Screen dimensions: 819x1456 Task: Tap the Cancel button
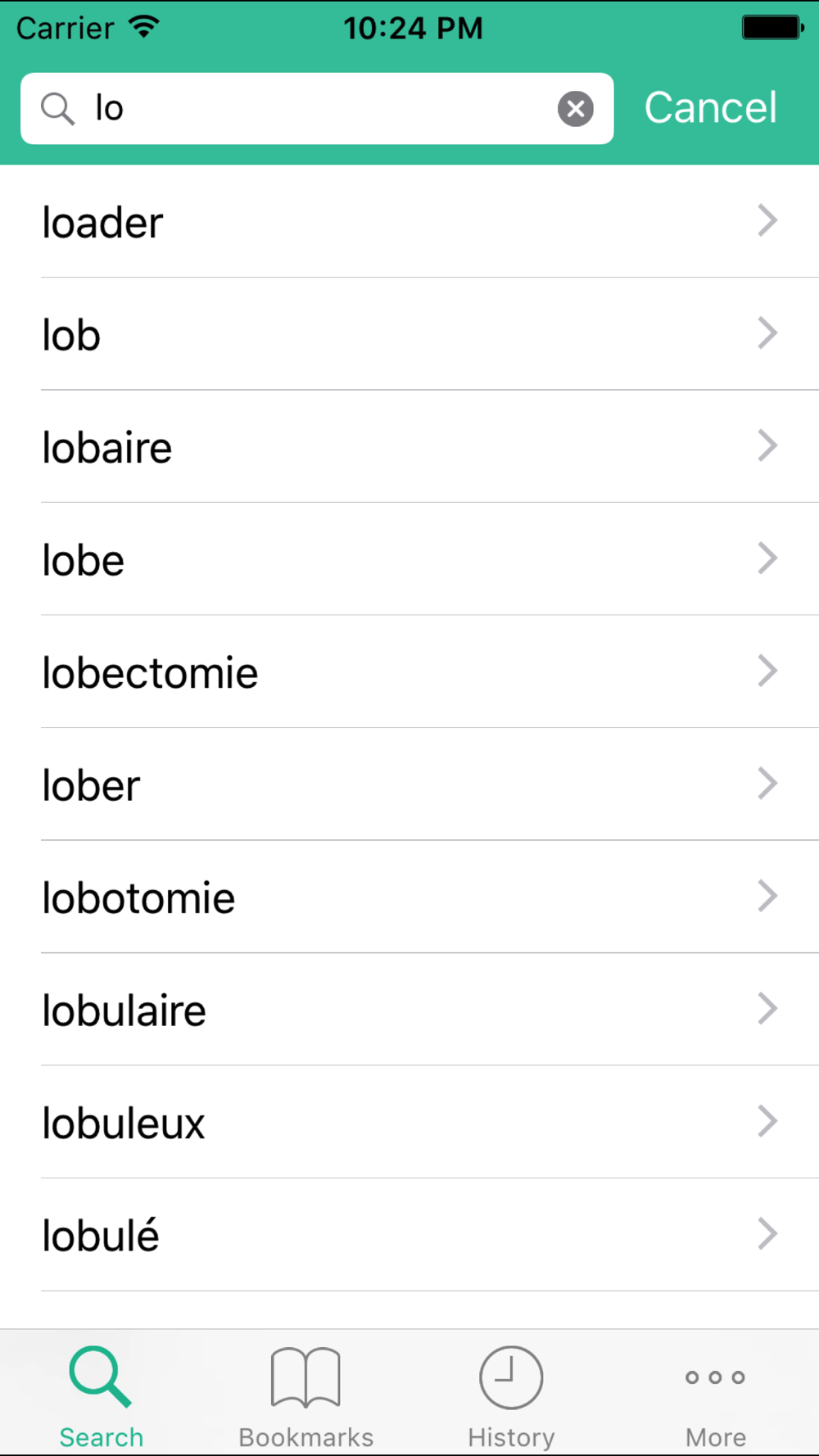710,107
